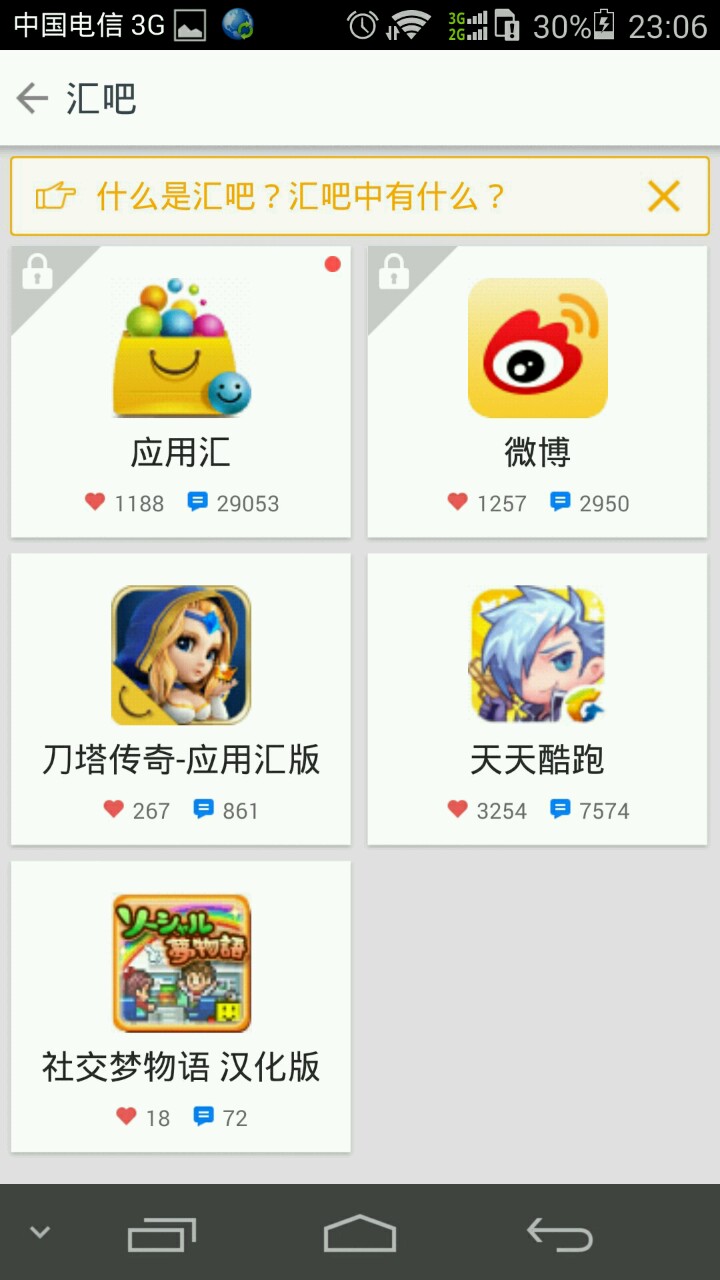Open the 什么是汇吧 info banner
This screenshot has width=720, height=1280.
click(x=300, y=196)
